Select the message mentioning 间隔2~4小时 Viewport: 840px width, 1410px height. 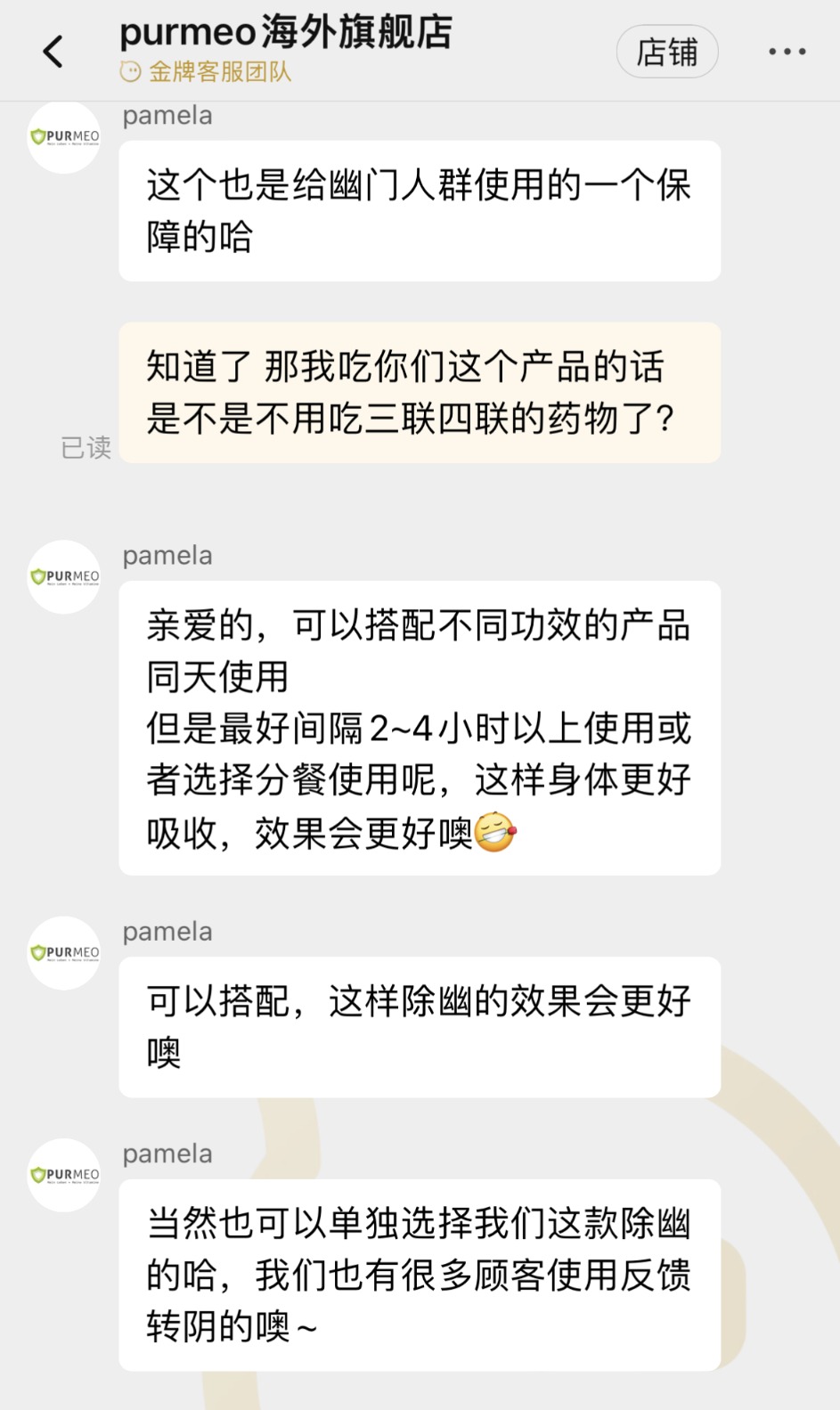pyautogui.click(x=419, y=727)
